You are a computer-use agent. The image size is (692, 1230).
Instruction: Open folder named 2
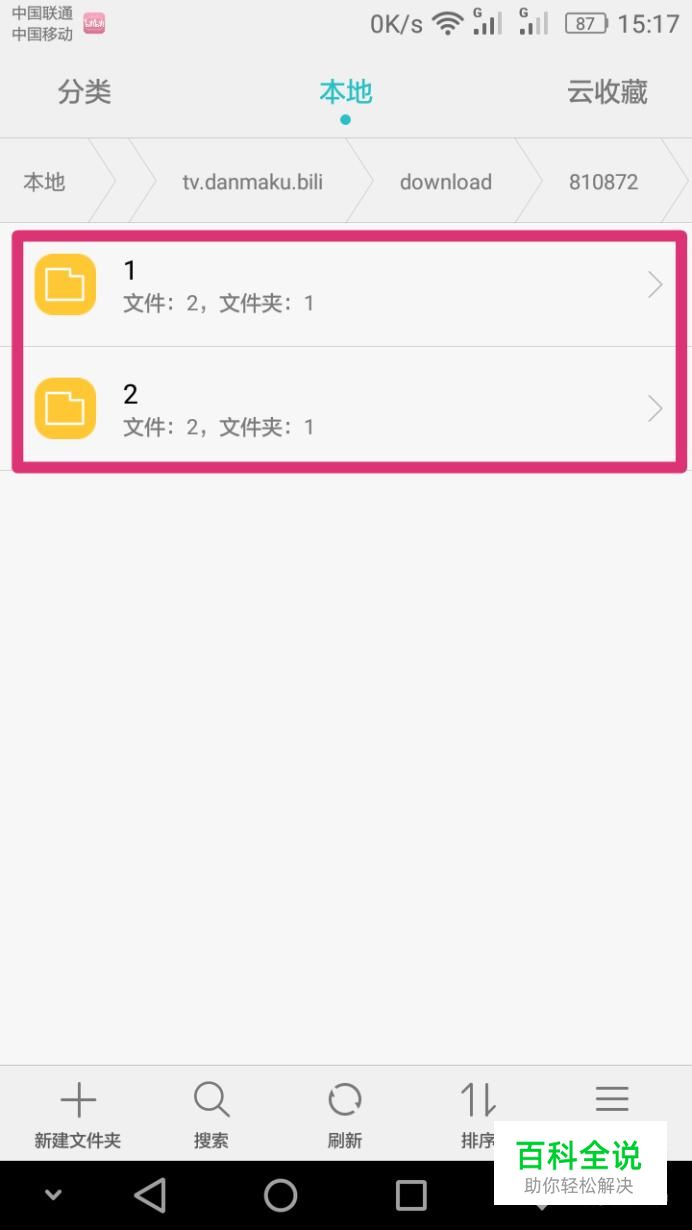click(346, 409)
